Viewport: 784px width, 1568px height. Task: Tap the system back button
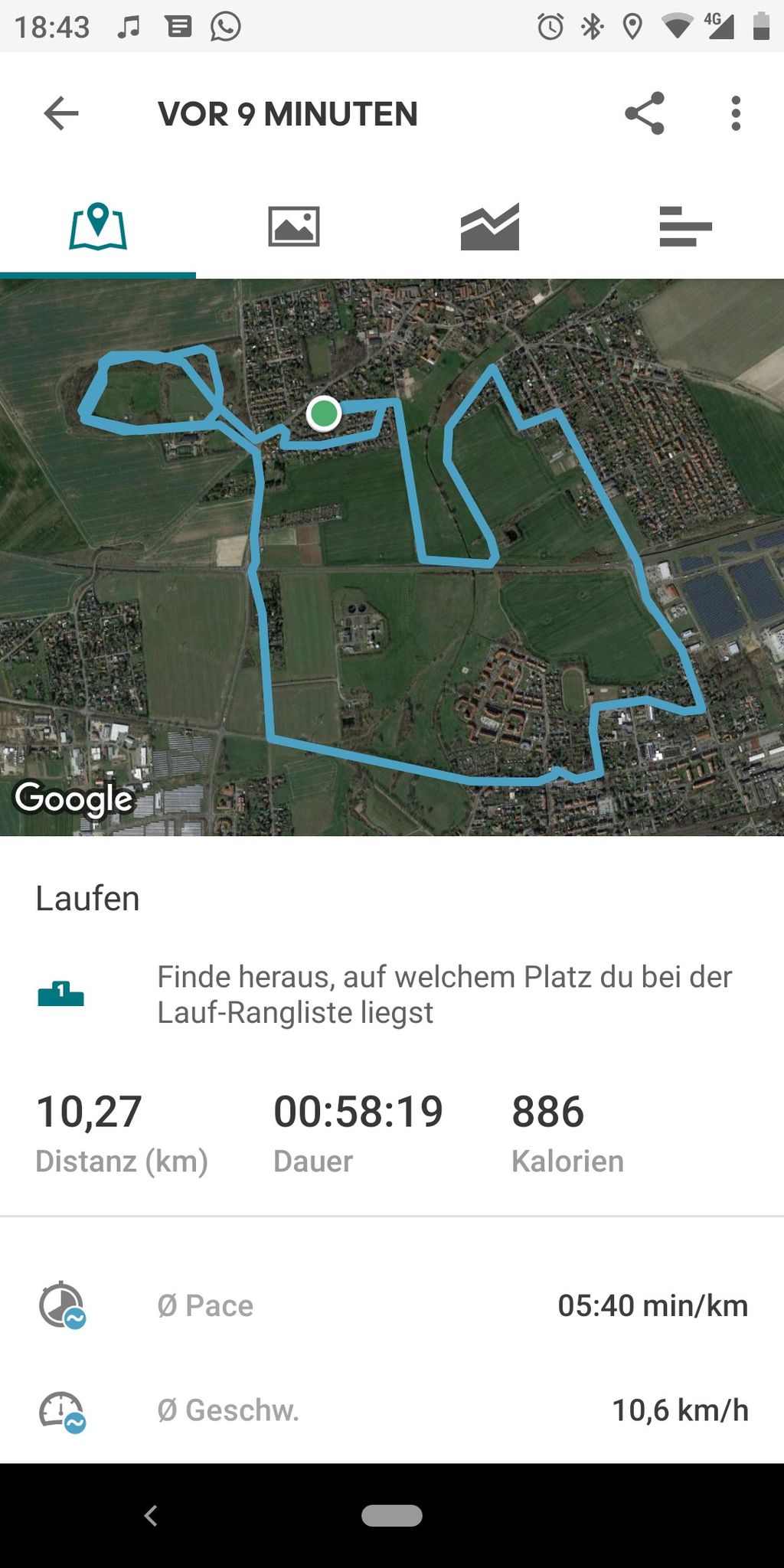151,1515
